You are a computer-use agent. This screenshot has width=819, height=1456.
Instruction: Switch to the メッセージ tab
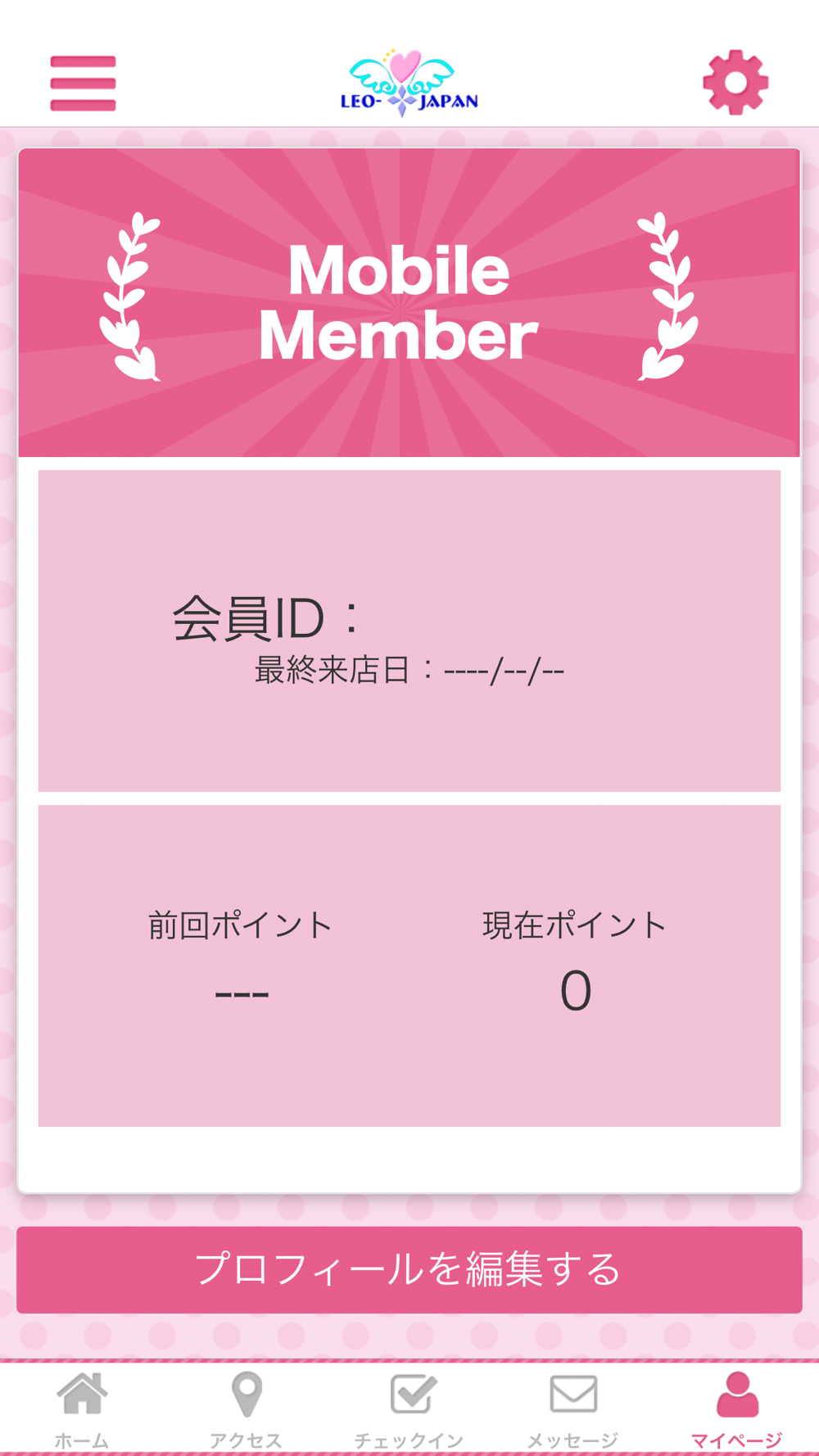(x=573, y=1410)
